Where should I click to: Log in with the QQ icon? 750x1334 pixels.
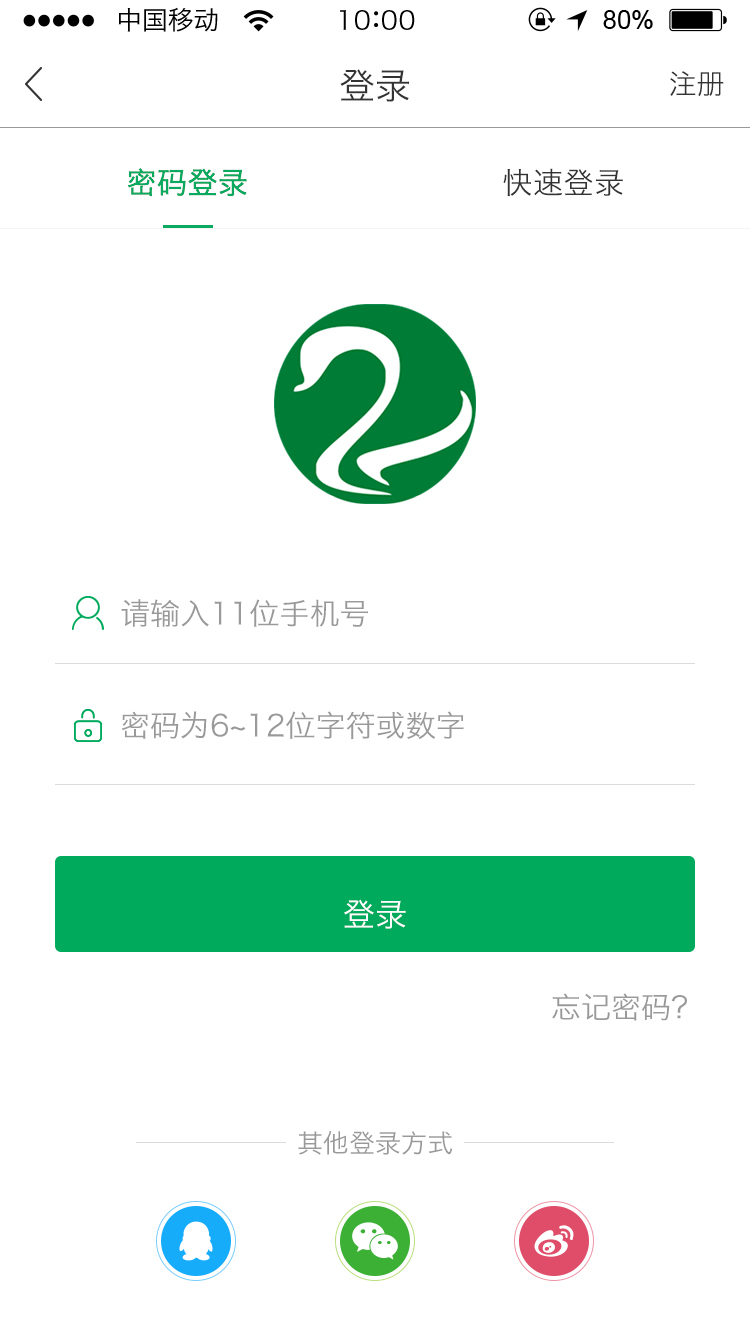tap(196, 1240)
